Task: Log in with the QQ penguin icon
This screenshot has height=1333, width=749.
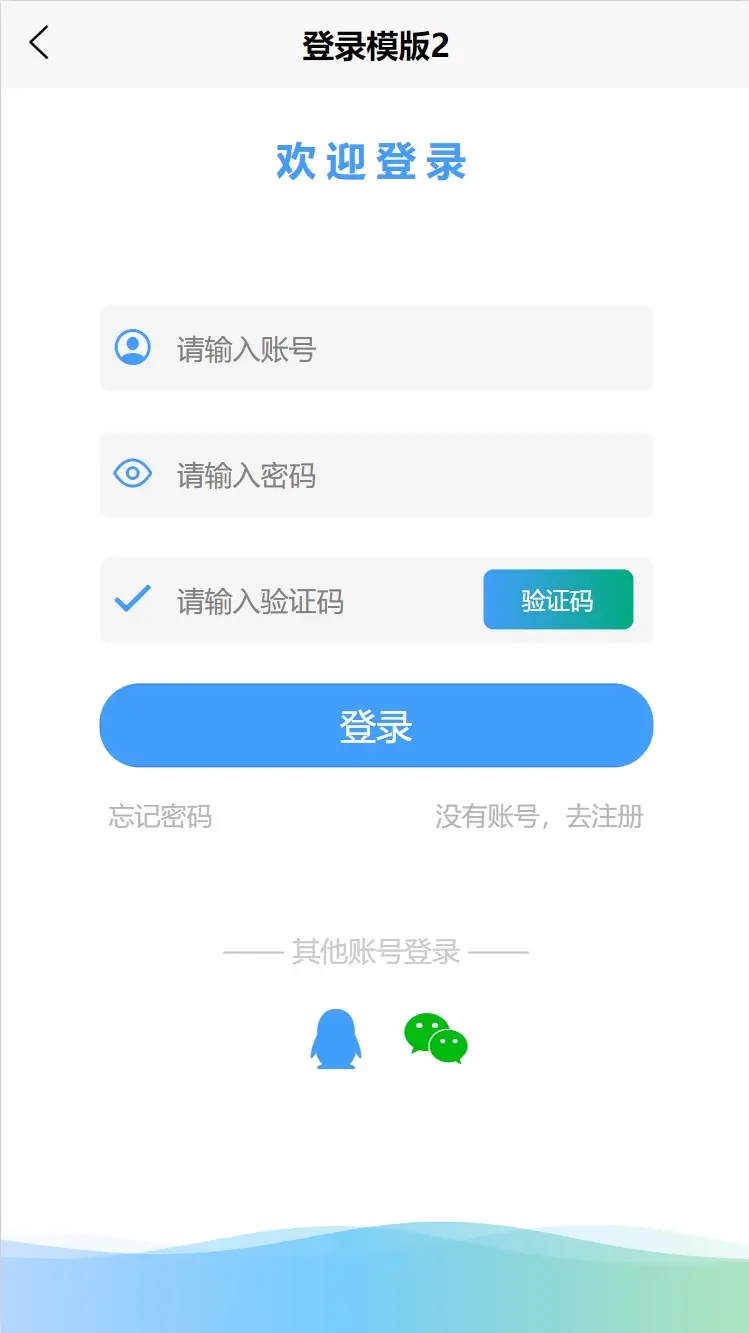Action: [x=336, y=1039]
